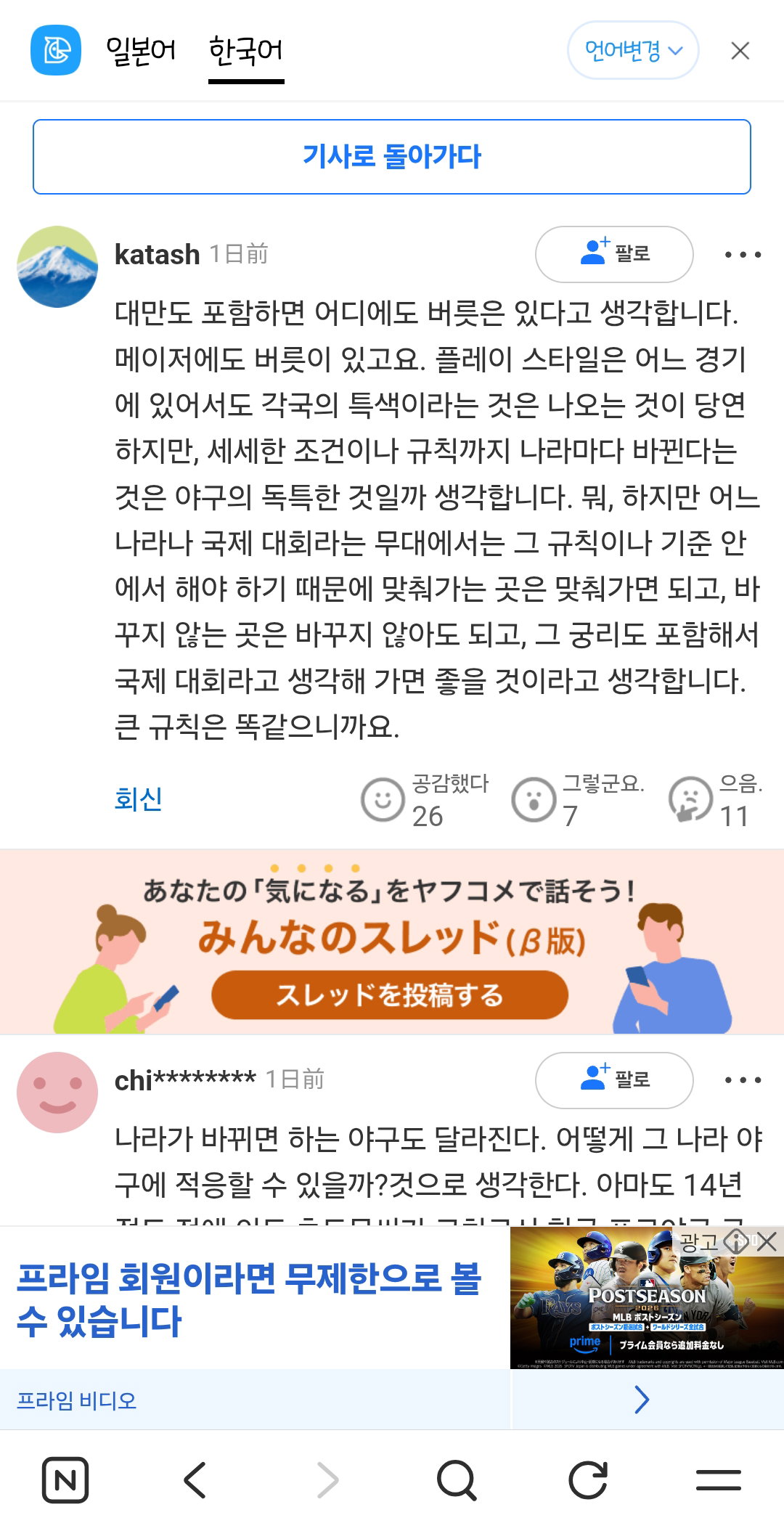Tap the スレッドを投稿する banner button
The height and width of the screenshot is (1531, 784).
point(390,995)
